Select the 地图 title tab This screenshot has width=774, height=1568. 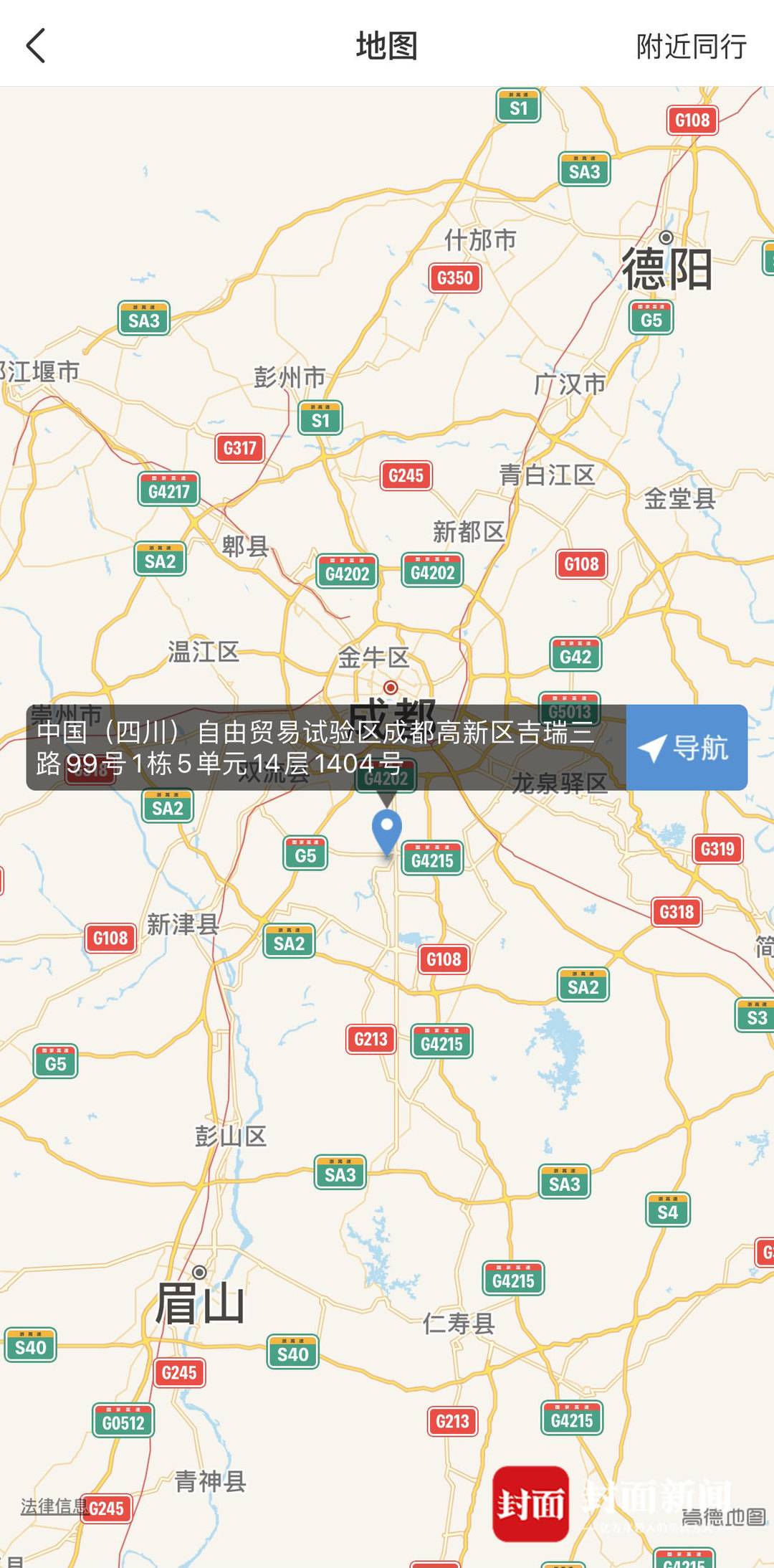(x=387, y=45)
